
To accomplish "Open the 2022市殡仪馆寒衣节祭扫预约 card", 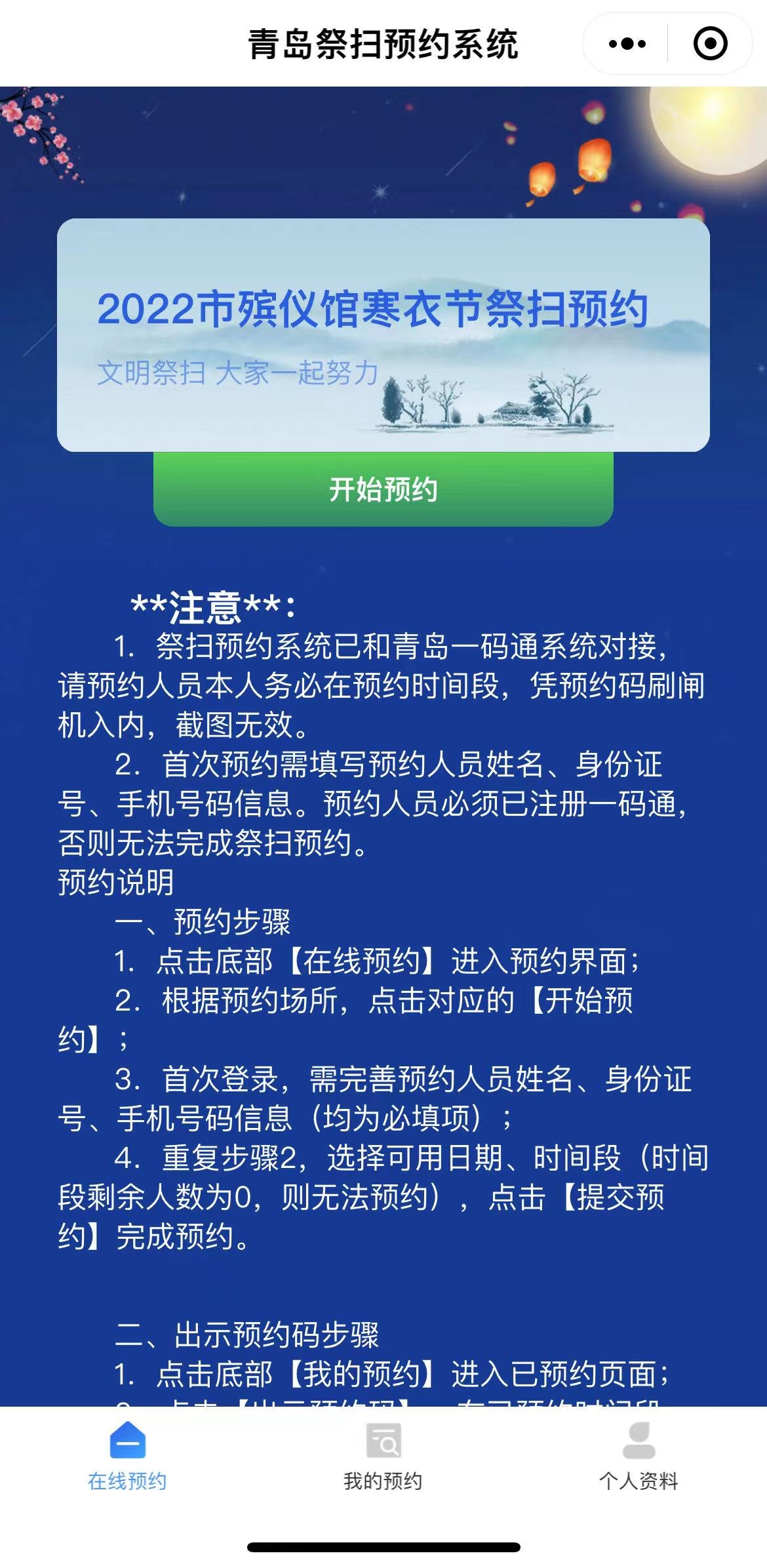I will click(x=383, y=334).
